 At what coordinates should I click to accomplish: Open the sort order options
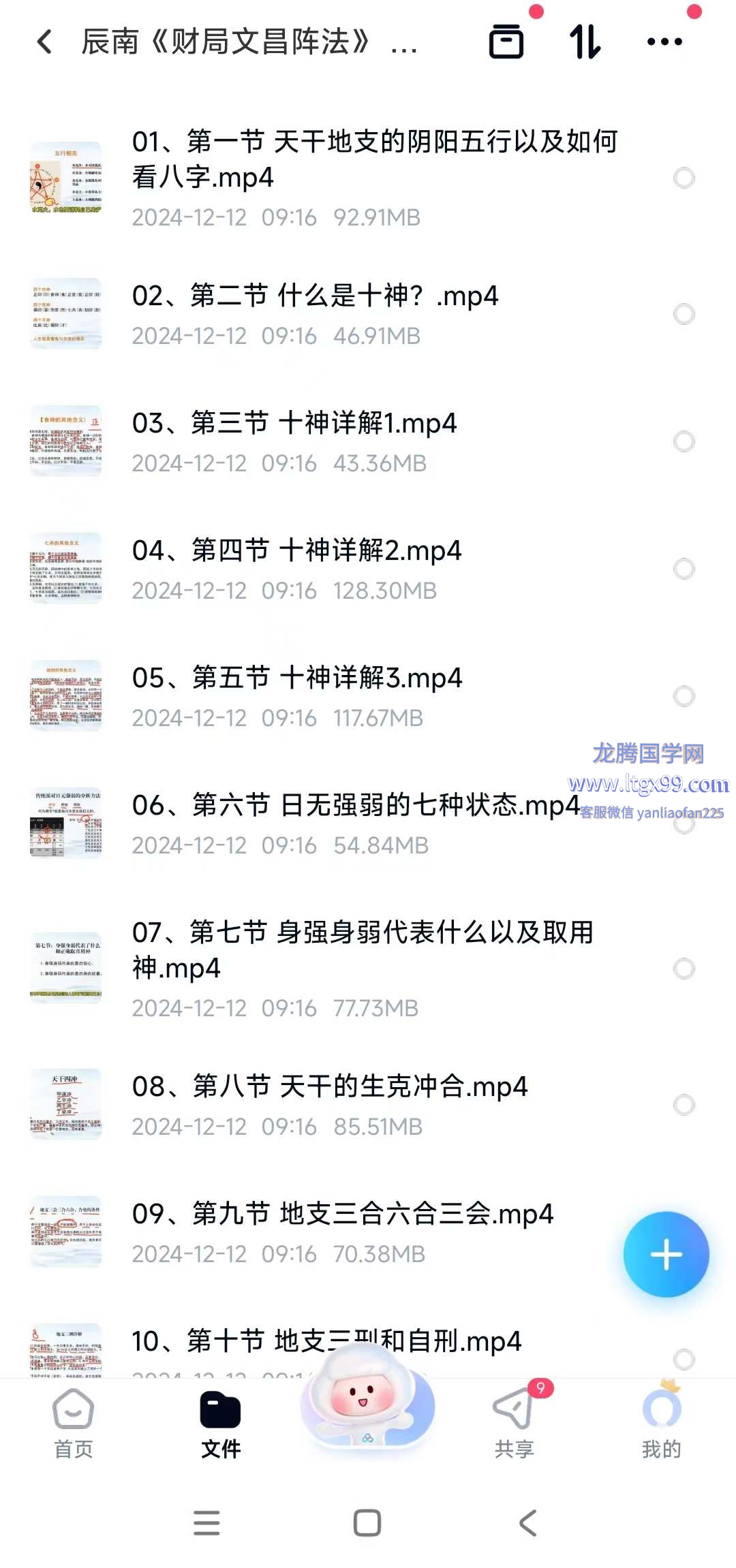pyautogui.click(x=585, y=42)
